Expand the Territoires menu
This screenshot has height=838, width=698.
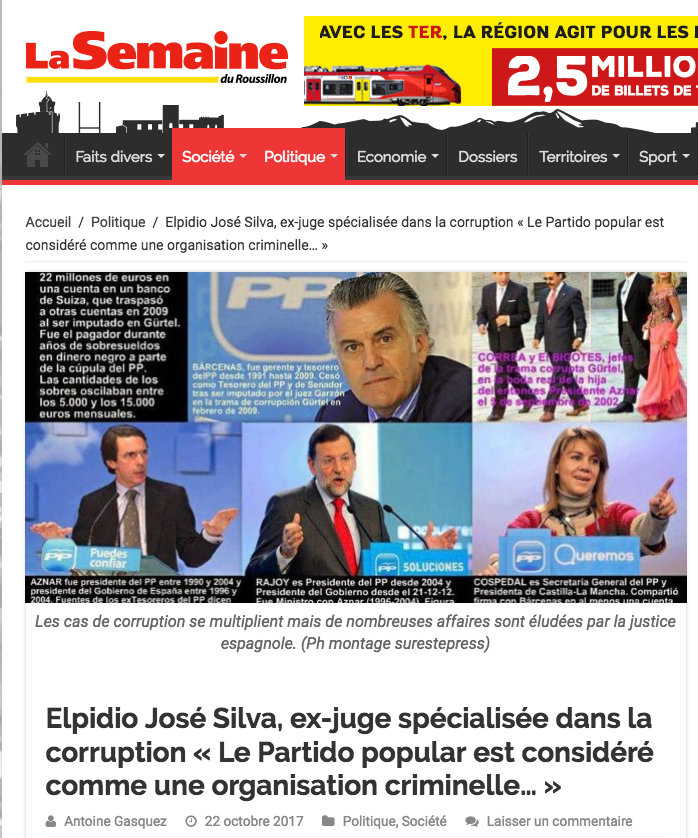click(x=578, y=157)
